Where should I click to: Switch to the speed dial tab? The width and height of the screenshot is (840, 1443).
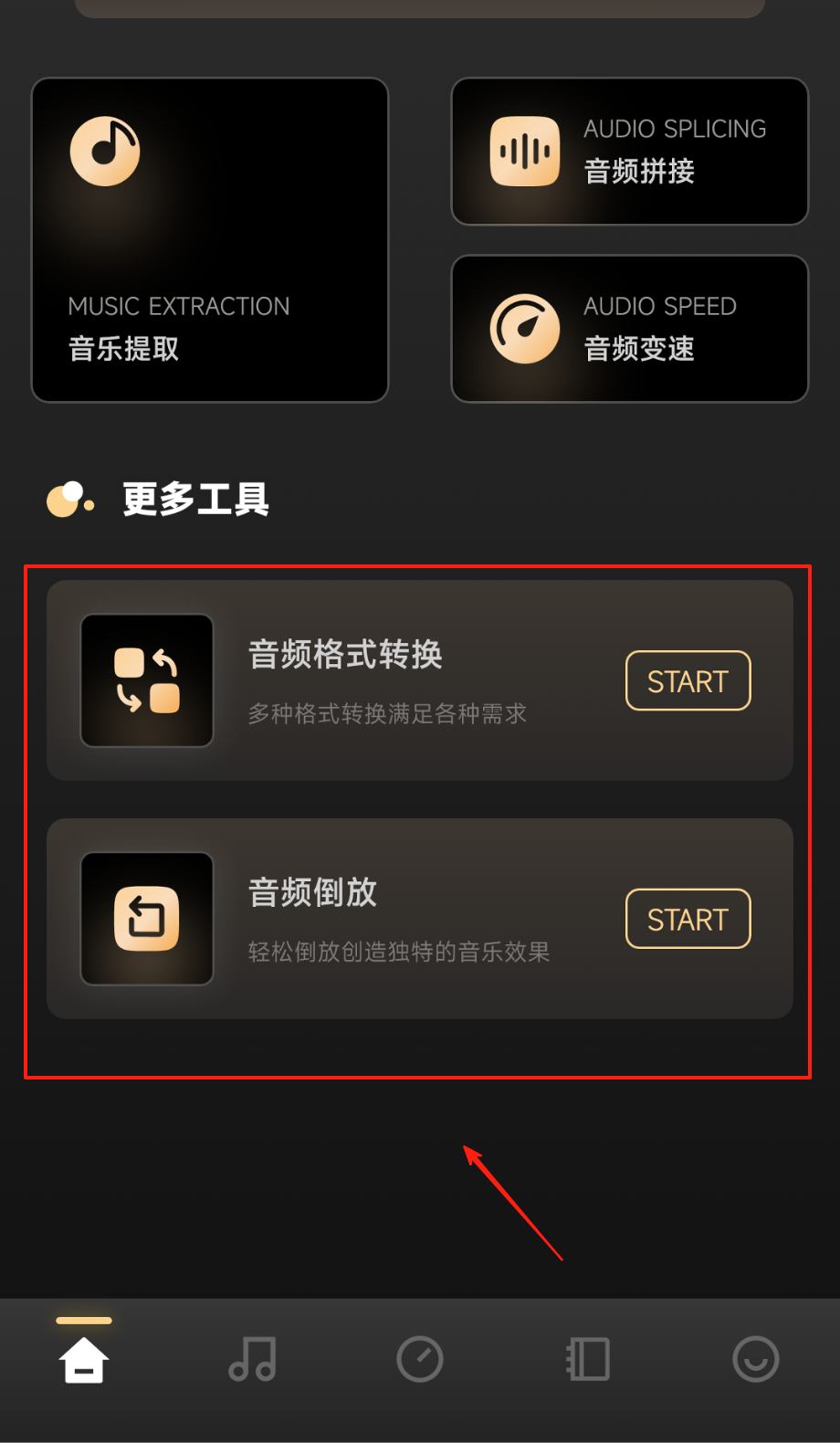(x=420, y=1360)
